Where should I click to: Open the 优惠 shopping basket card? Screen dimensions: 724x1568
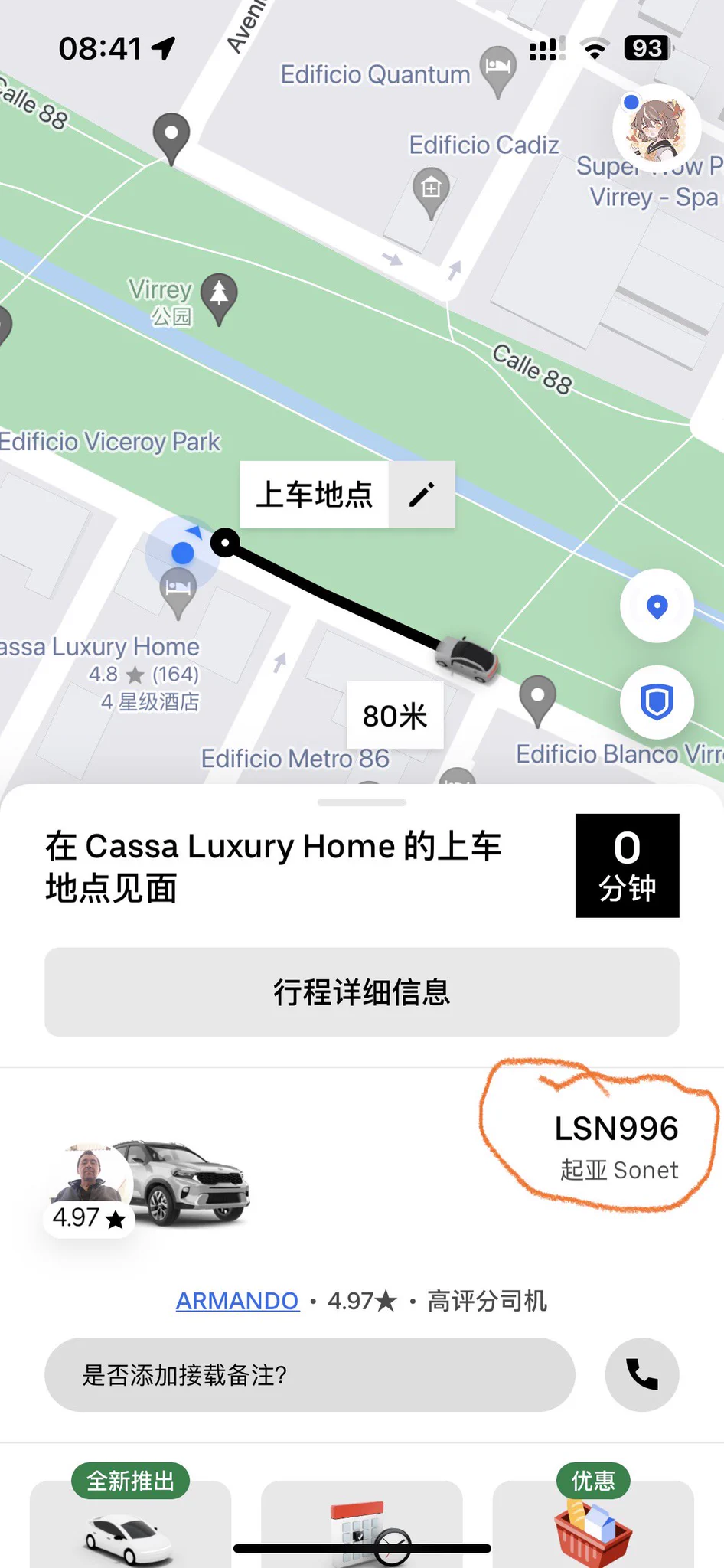[593, 1524]
